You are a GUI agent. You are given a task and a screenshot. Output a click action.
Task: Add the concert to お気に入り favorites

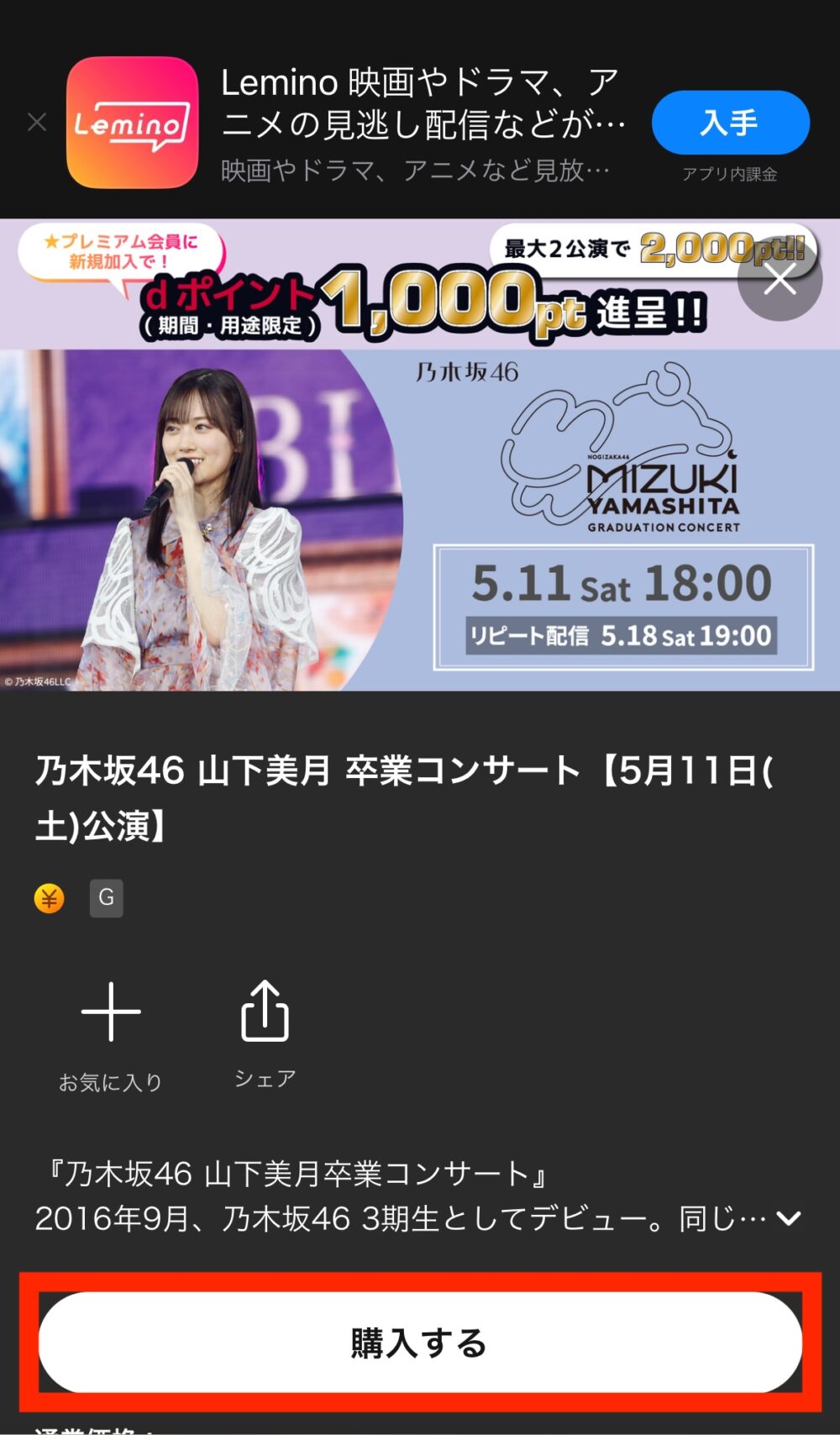click(x=110, y=1033)
